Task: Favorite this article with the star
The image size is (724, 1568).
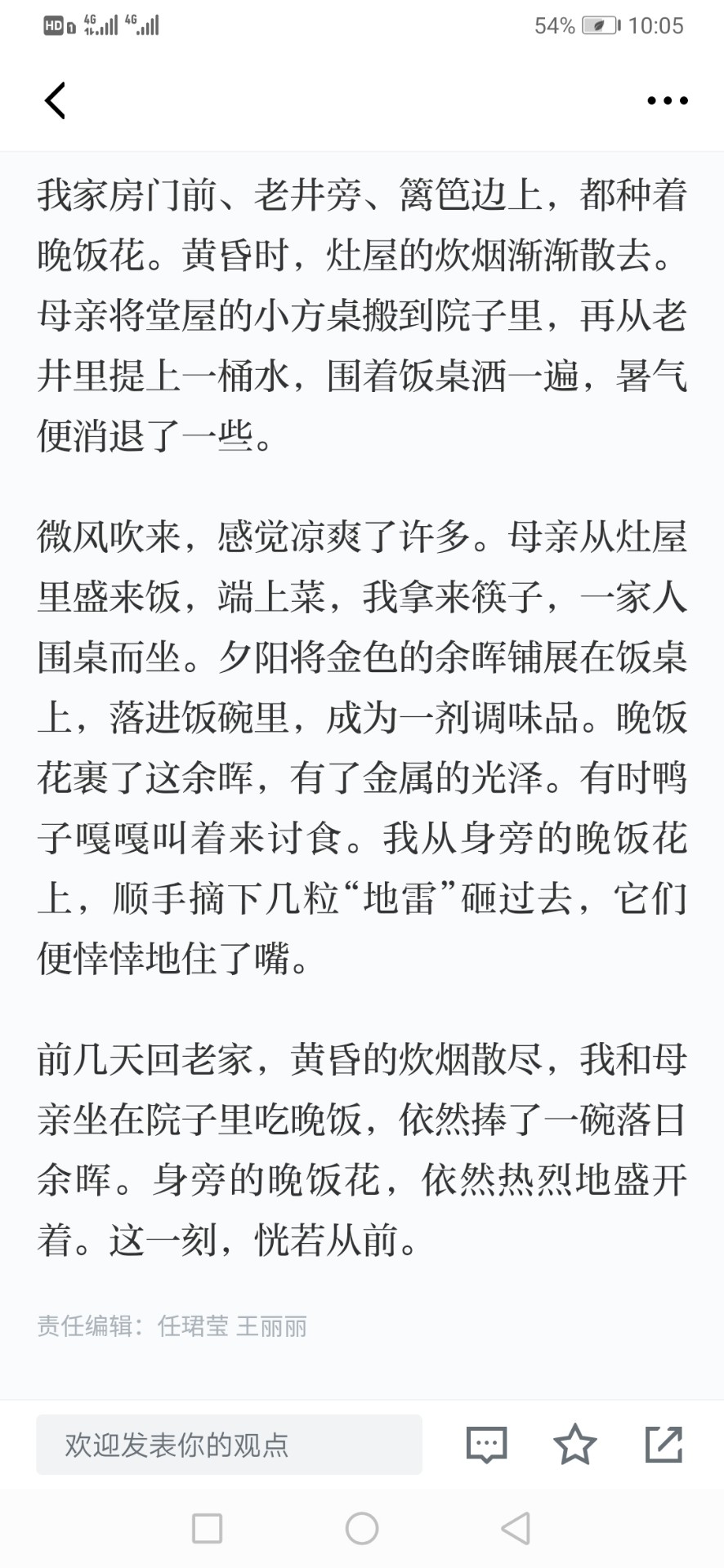Action: [x=575, y=1444]
